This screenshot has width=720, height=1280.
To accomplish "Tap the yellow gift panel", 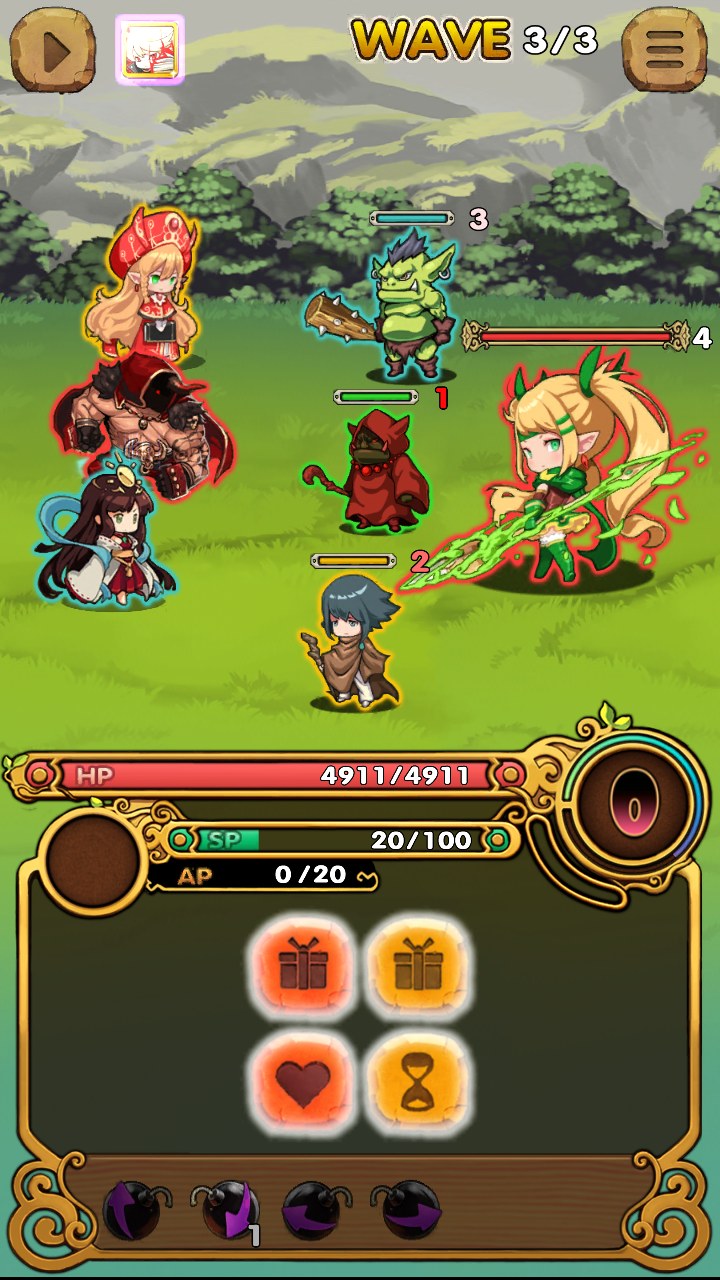I will click(416, 968).
